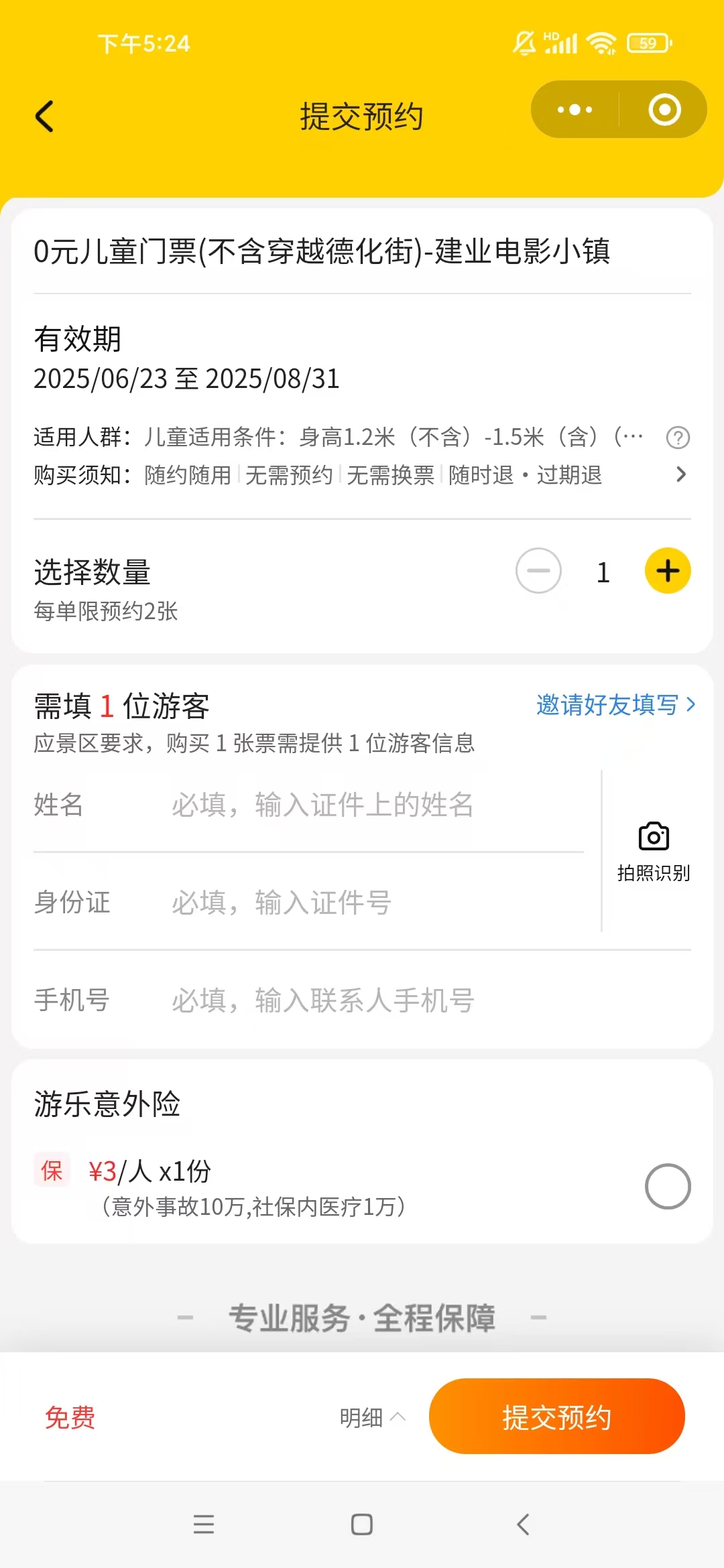
Task: Open the mini program more-options menu
Action: (x=575, y=110)
